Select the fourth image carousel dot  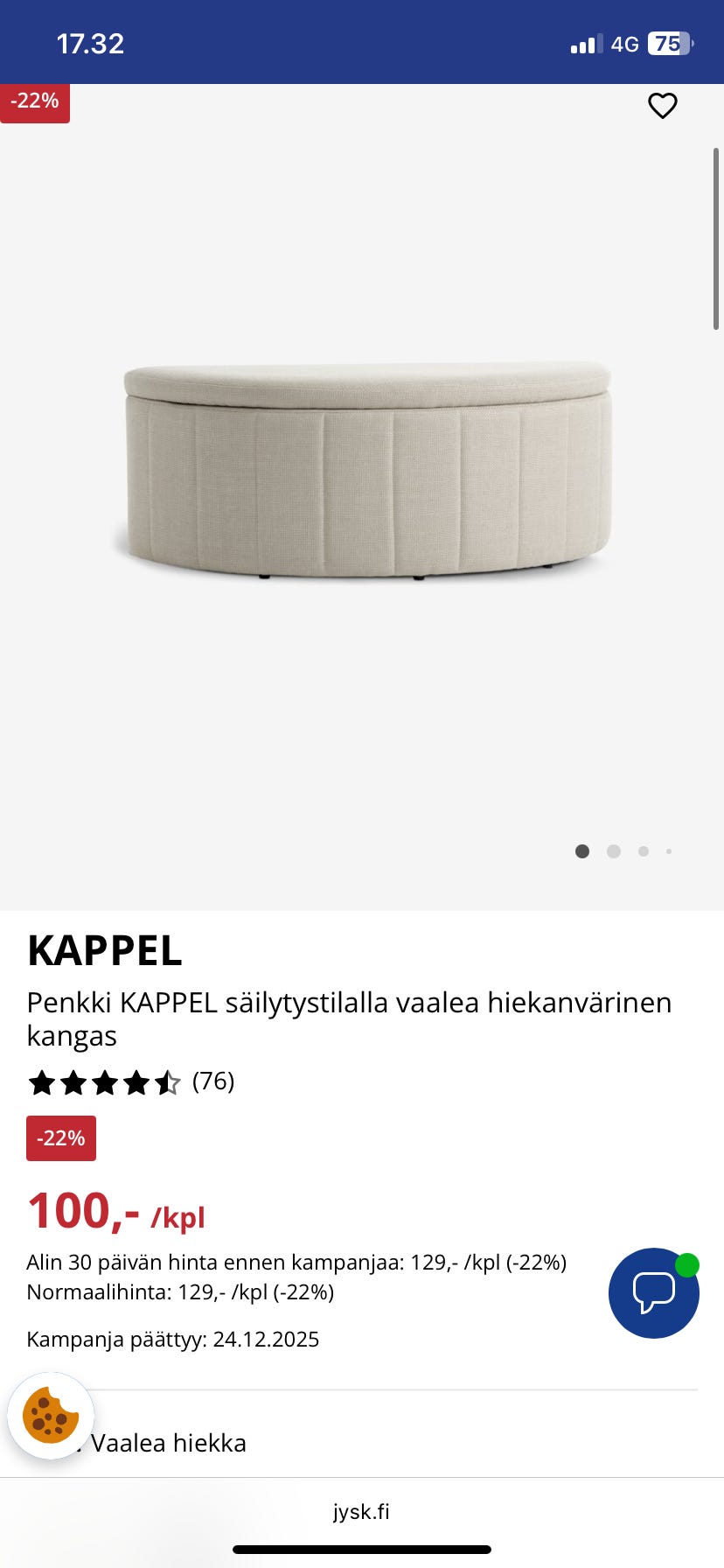tap(669, 850)
